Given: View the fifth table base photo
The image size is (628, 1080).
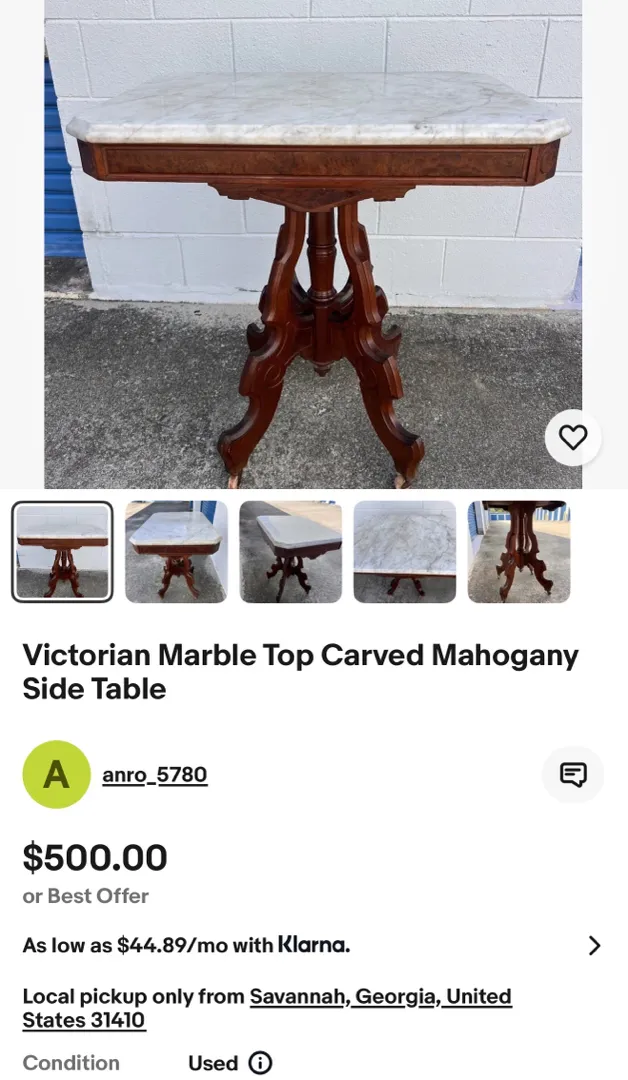Looking at the screenshot, I should click(518, 552).
